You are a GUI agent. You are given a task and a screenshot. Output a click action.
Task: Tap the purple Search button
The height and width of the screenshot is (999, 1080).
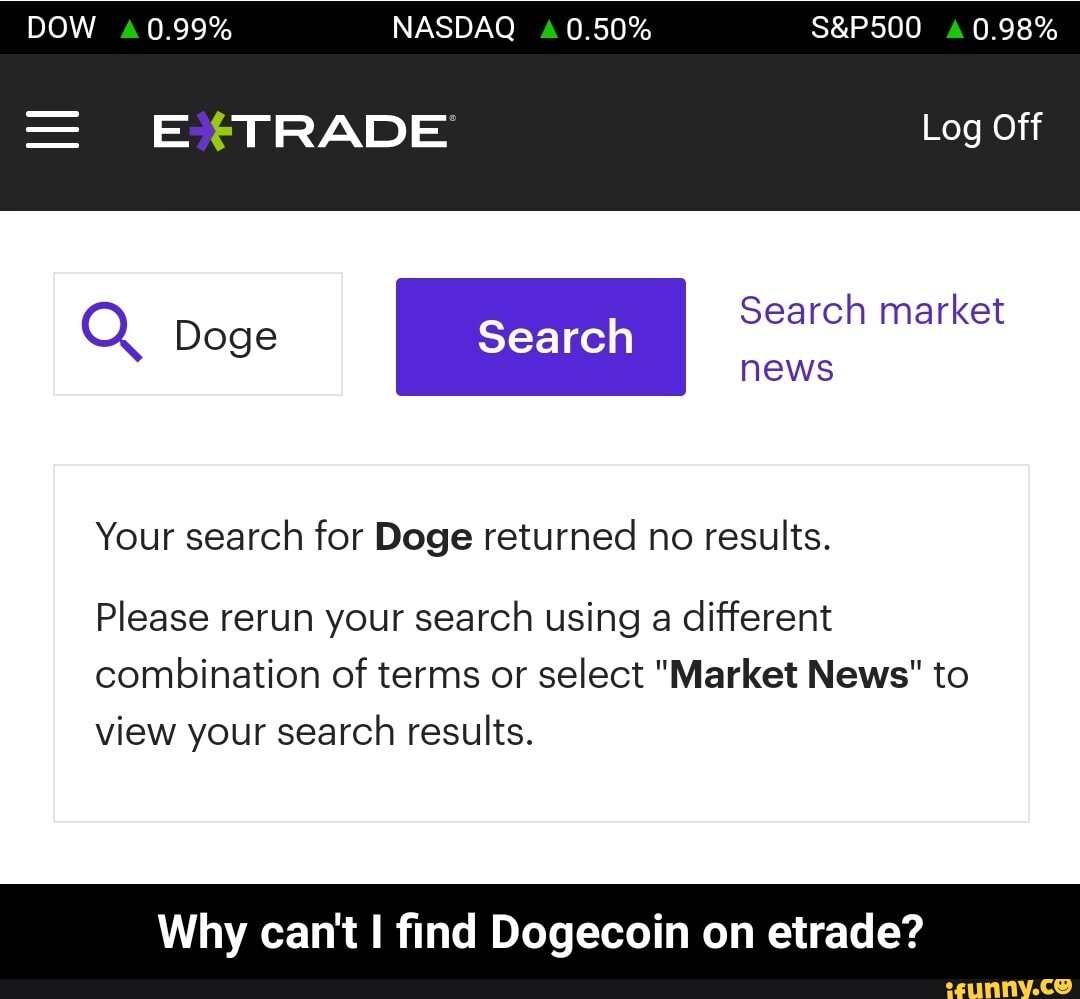coord(541,337)
